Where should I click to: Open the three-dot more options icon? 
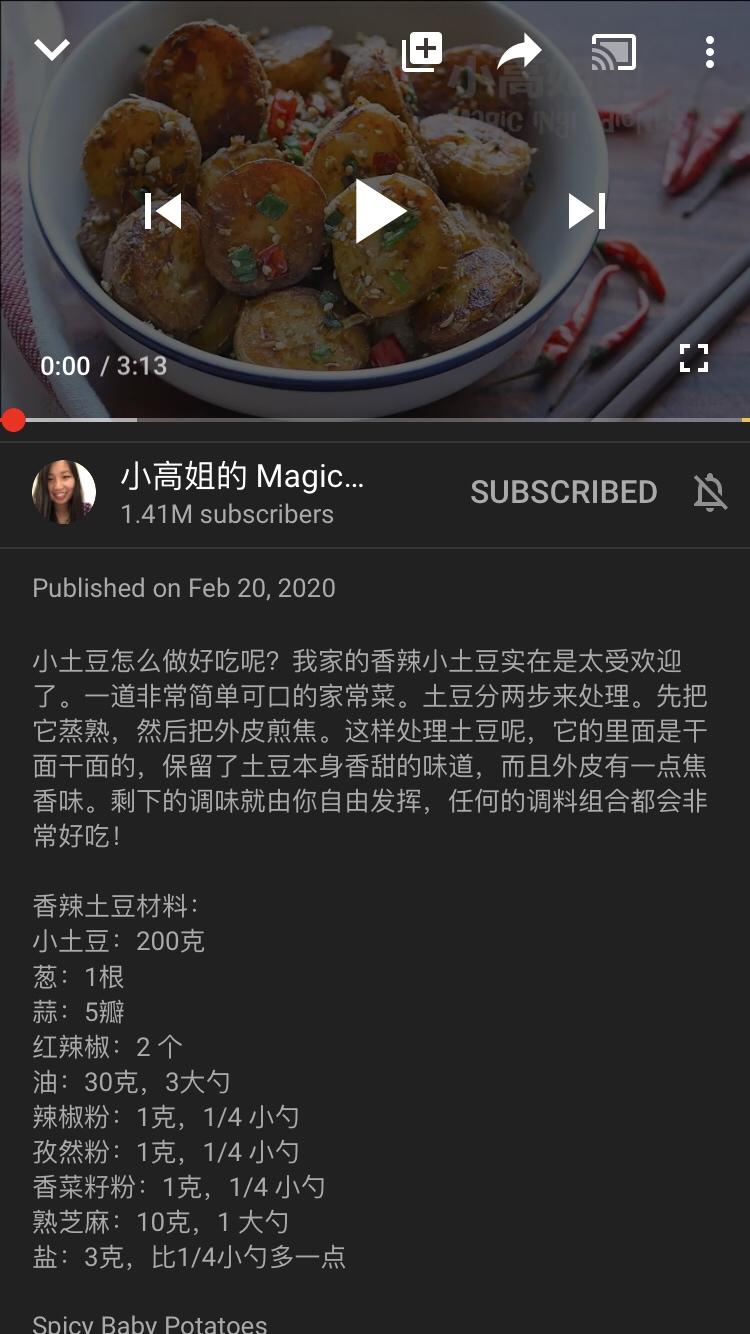tap(711, 52)
